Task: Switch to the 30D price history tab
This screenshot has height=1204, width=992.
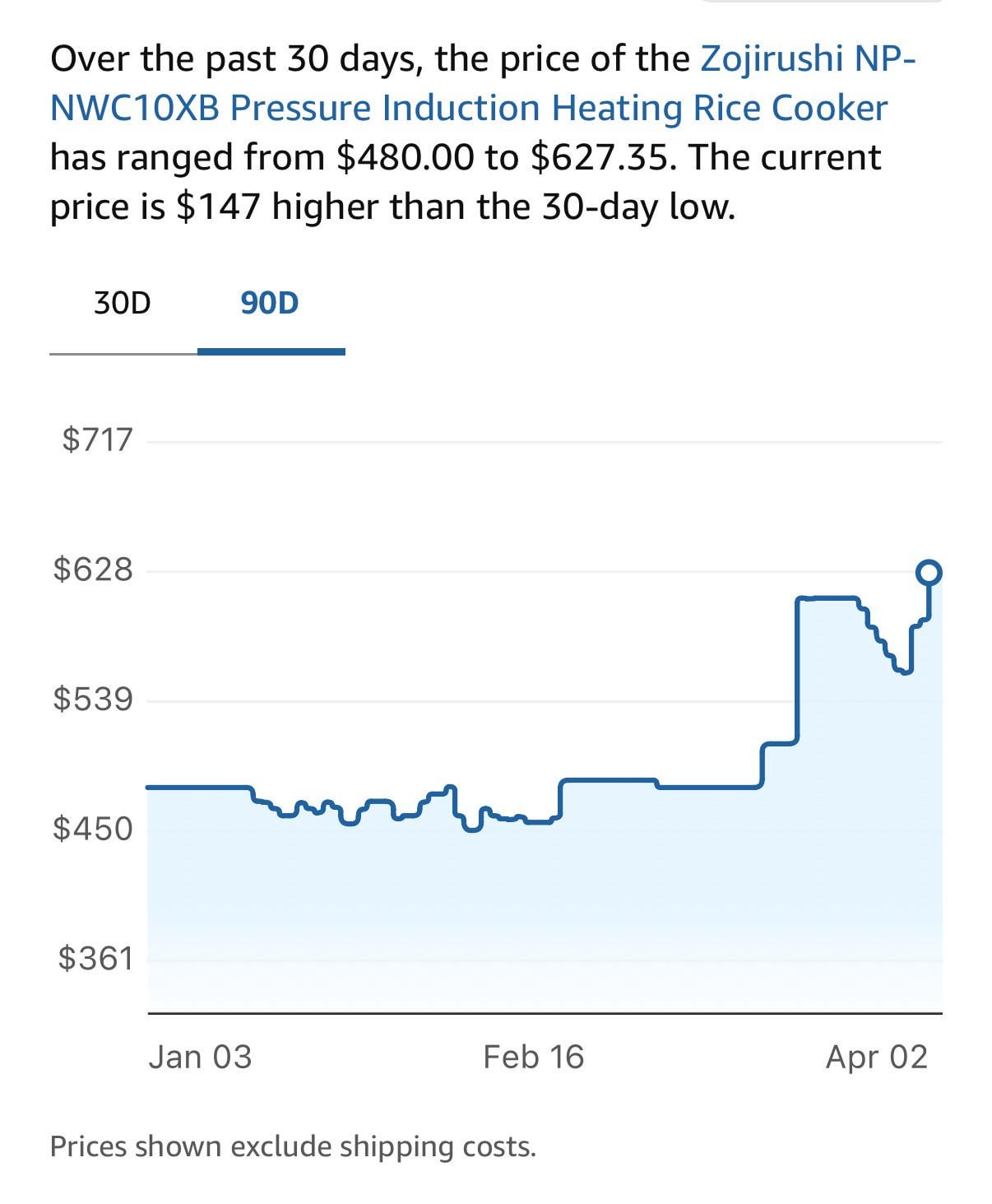Action: (123, 304)
